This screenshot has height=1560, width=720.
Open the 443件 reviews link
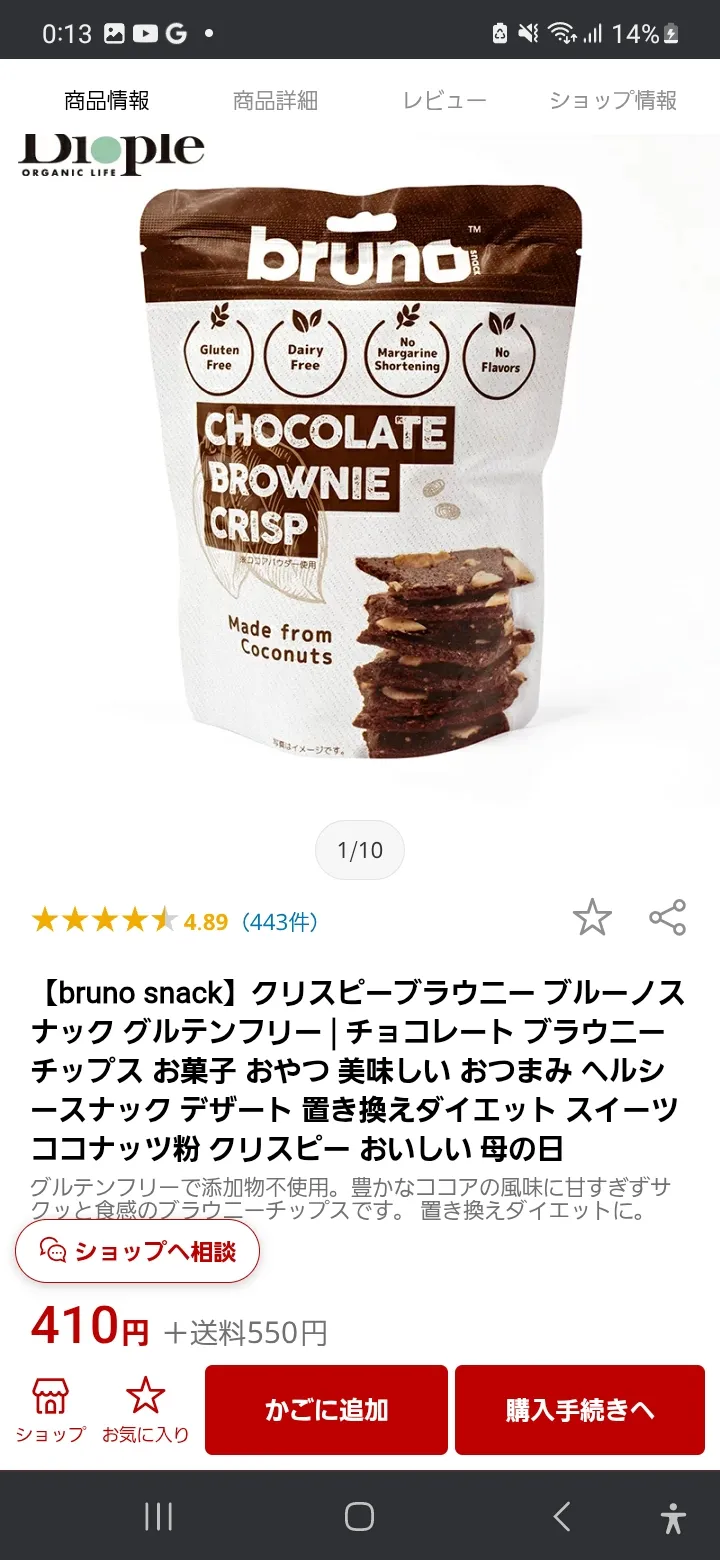pos(280,921)
